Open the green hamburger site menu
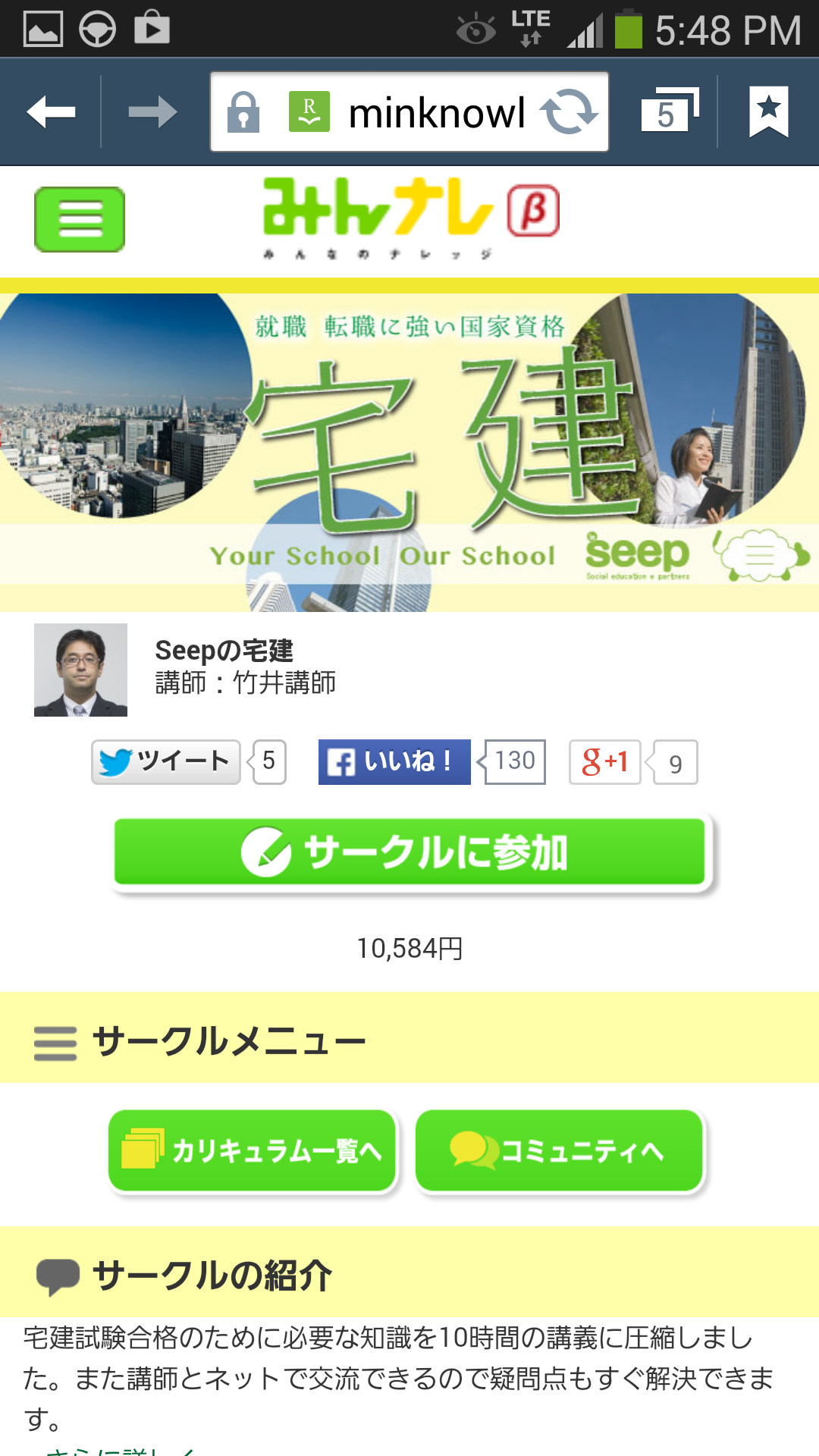The height and width of the screenshot is (1456, 819). pyautogui.click(x=80, y=219)
